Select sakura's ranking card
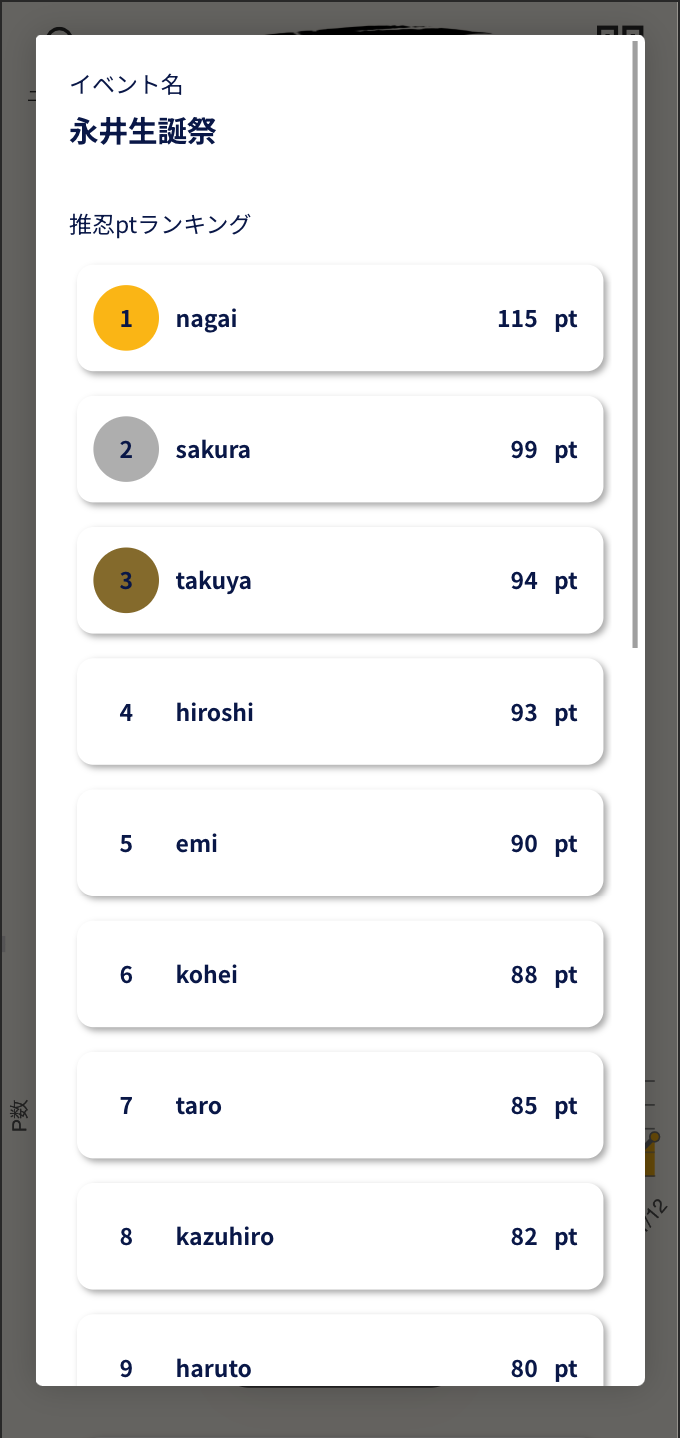680x1438 pixels. click(x=340, y=449)
